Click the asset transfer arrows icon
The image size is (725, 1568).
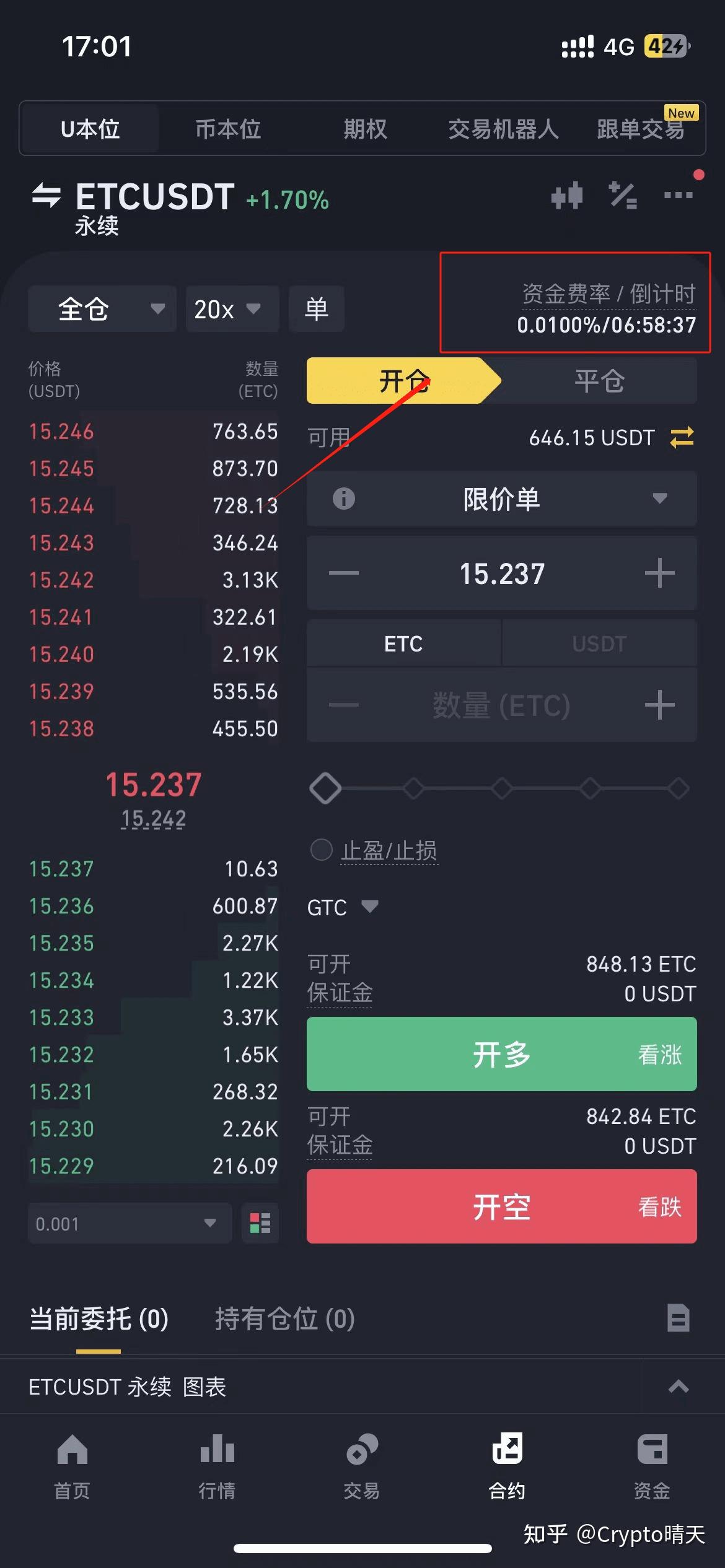(682, 438)
